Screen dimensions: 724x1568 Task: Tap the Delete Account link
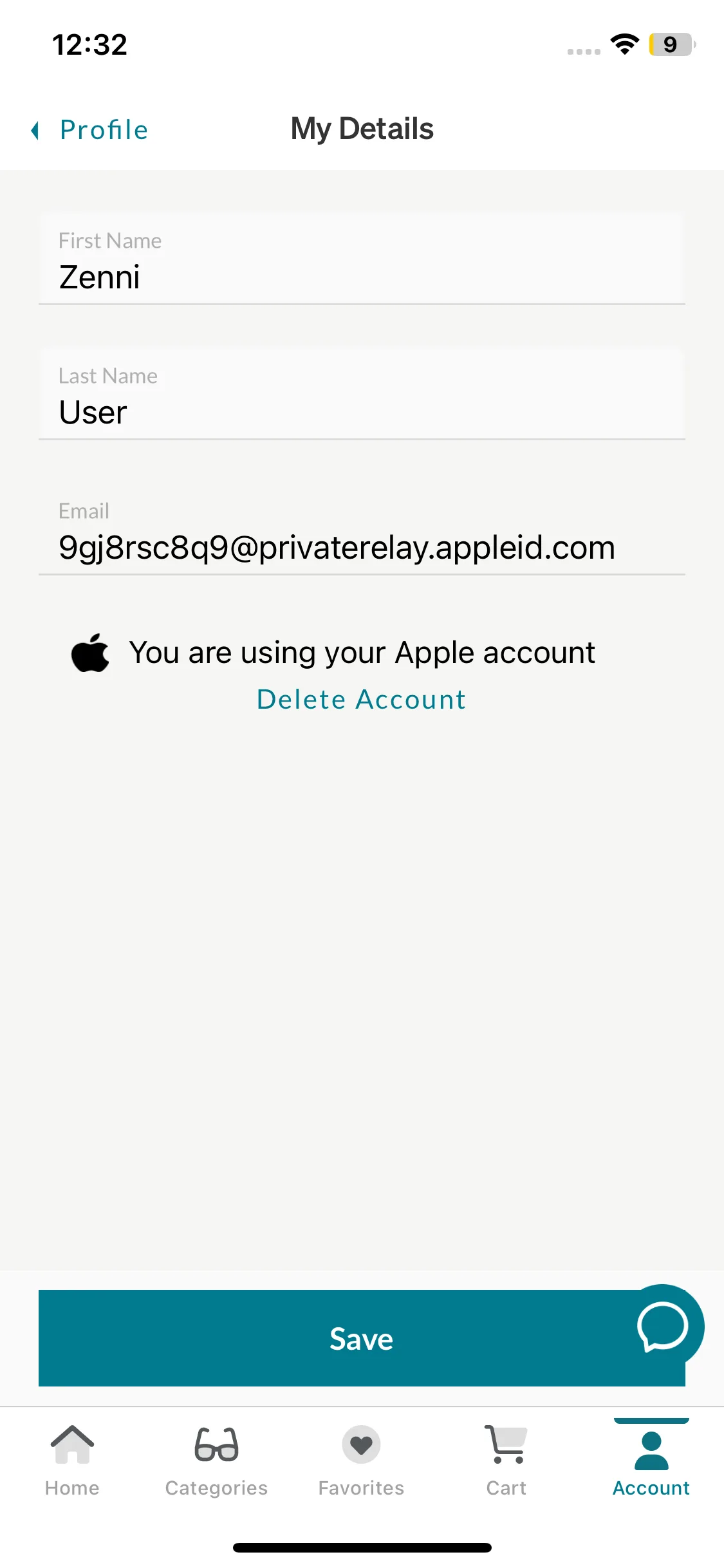pyautogui.click(x=361, y=700)
